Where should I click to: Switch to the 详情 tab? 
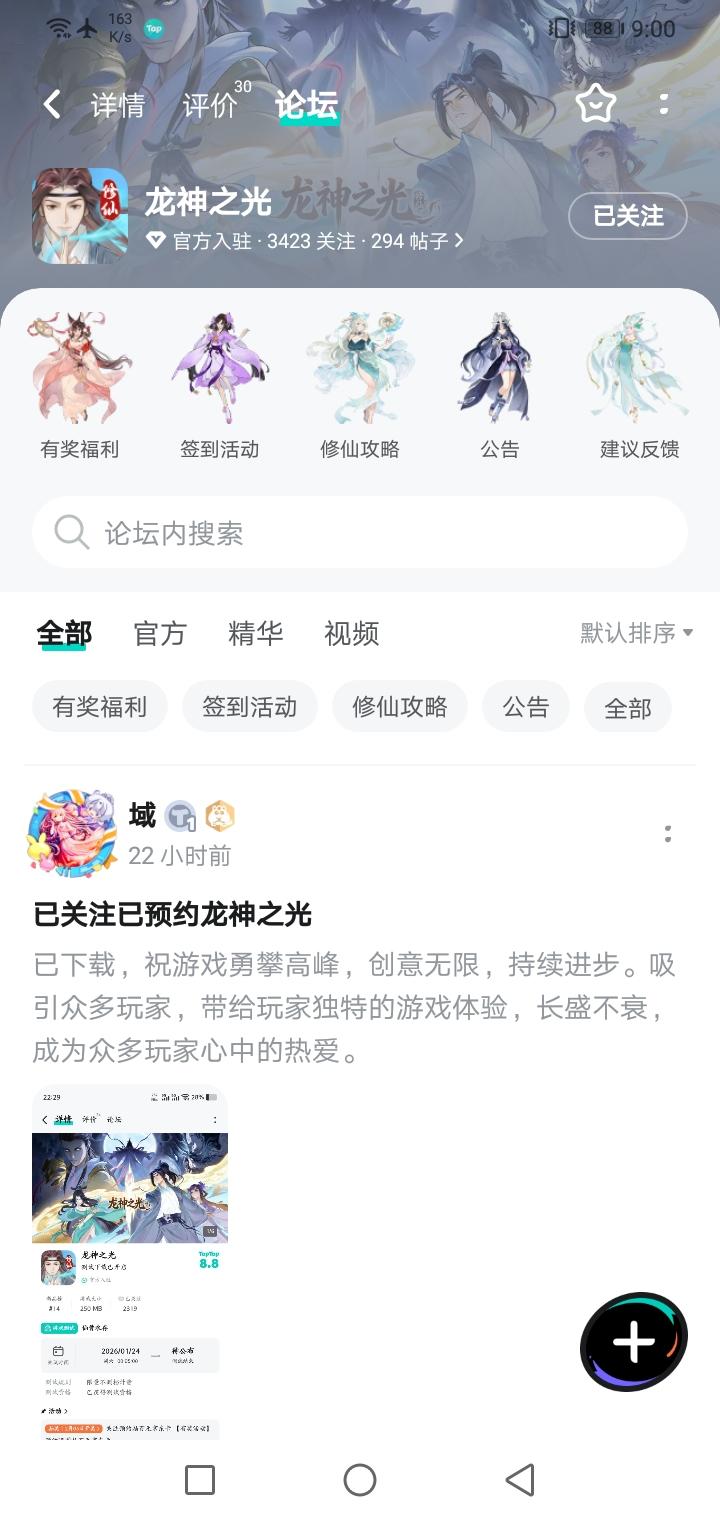point(118,105)
